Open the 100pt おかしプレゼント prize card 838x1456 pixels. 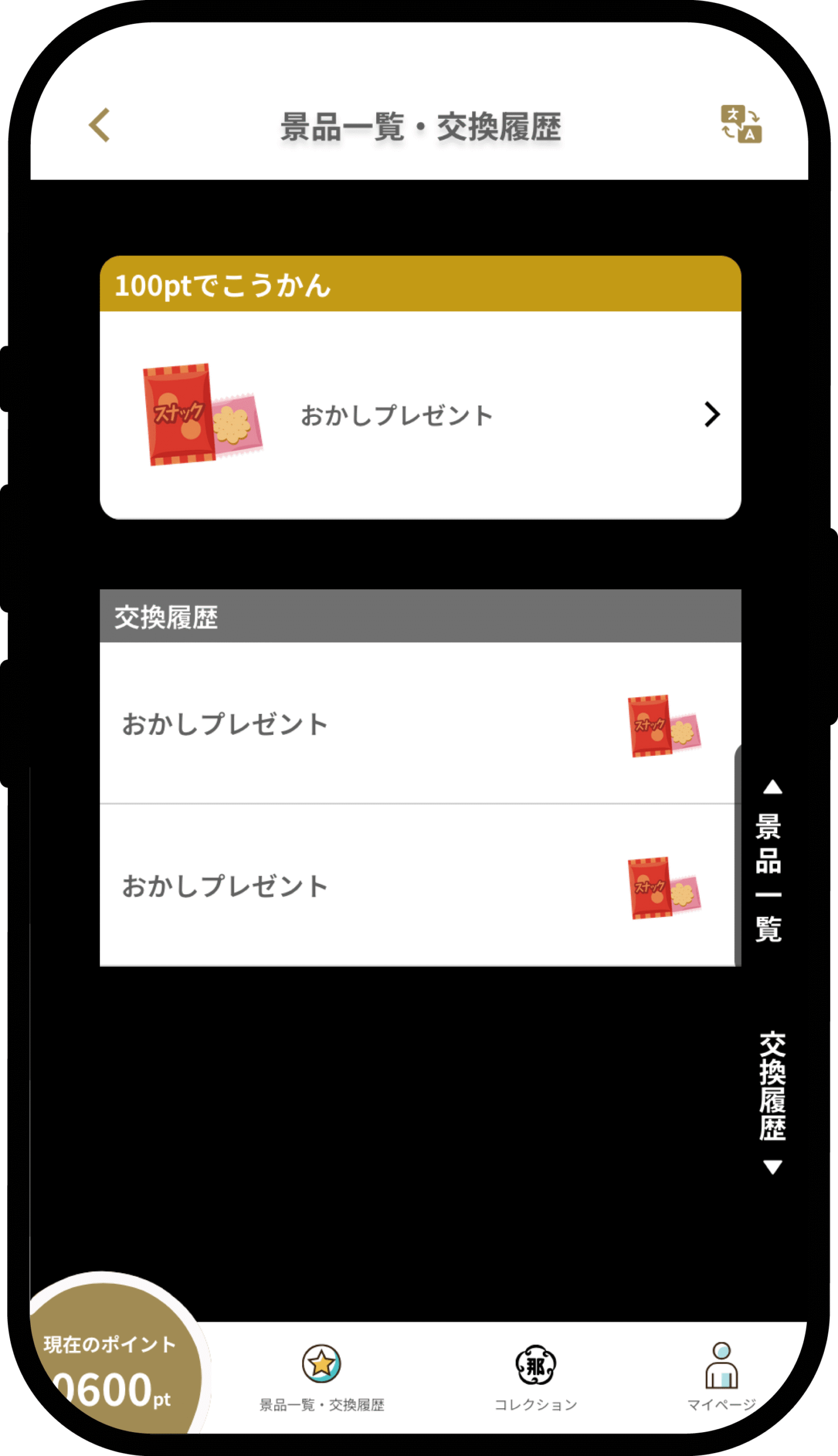point(420,415)
